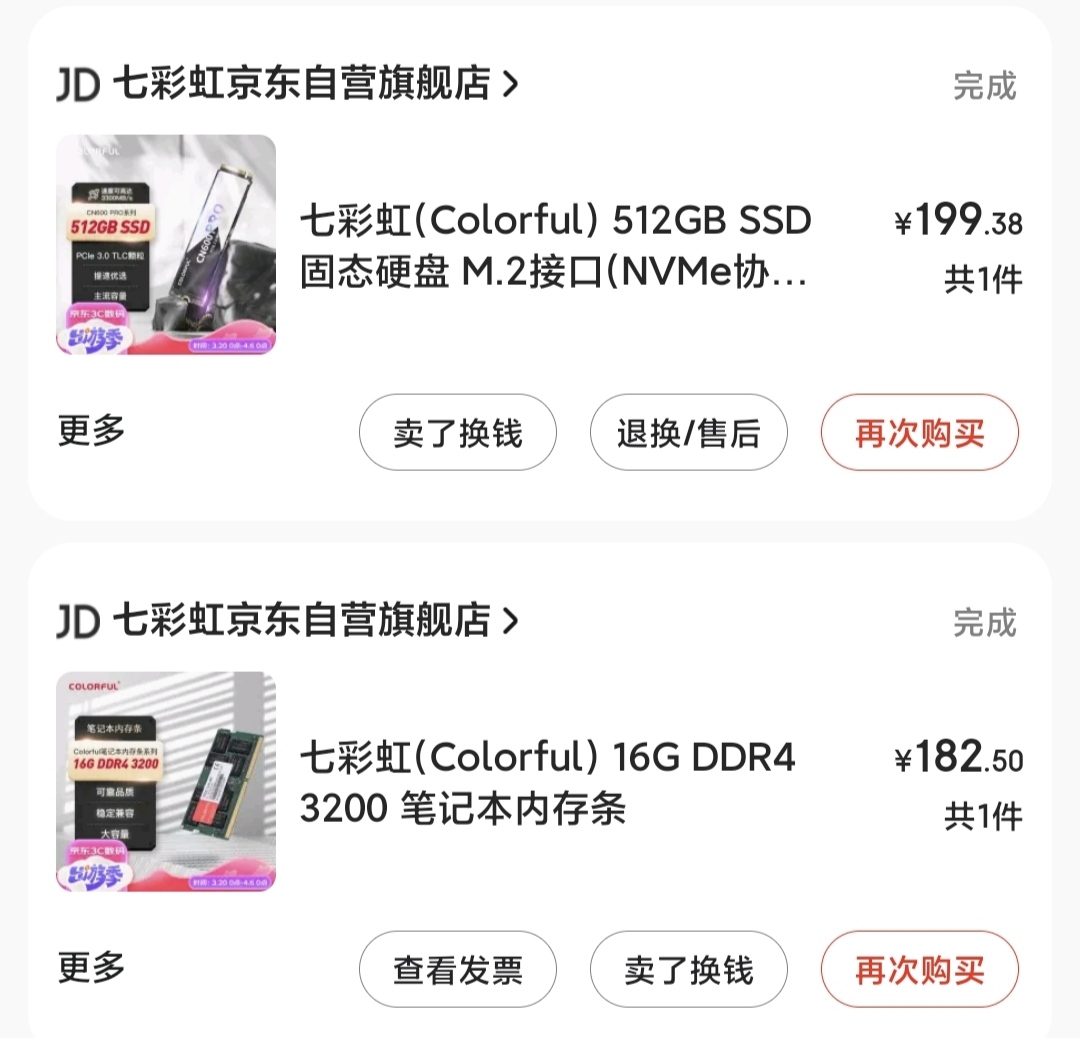This screenshot has height=1038, width=1080.
Task: Request 退换/售后 for the SSD order
Action: (x=688, y=433)
